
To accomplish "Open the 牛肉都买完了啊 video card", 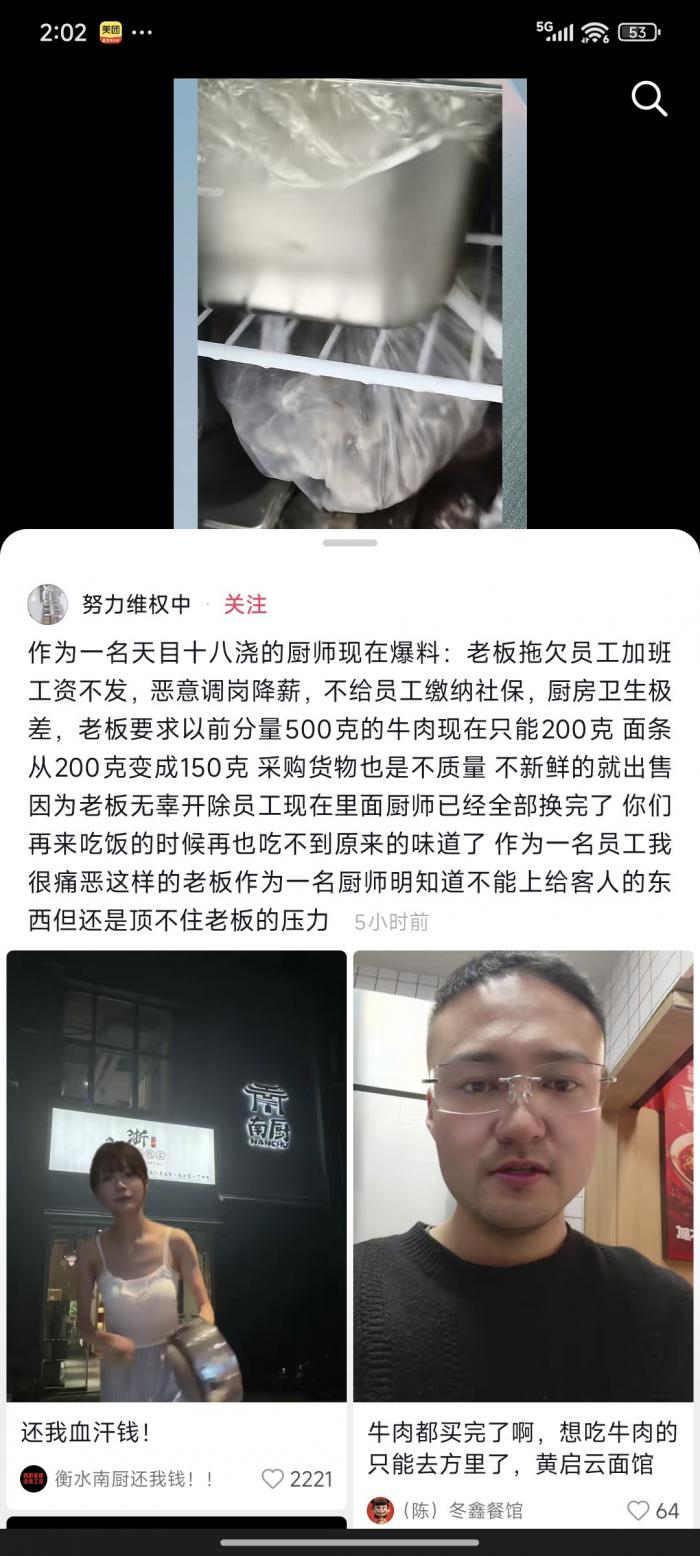I will pyautogui.click(x=523, y=1175).
